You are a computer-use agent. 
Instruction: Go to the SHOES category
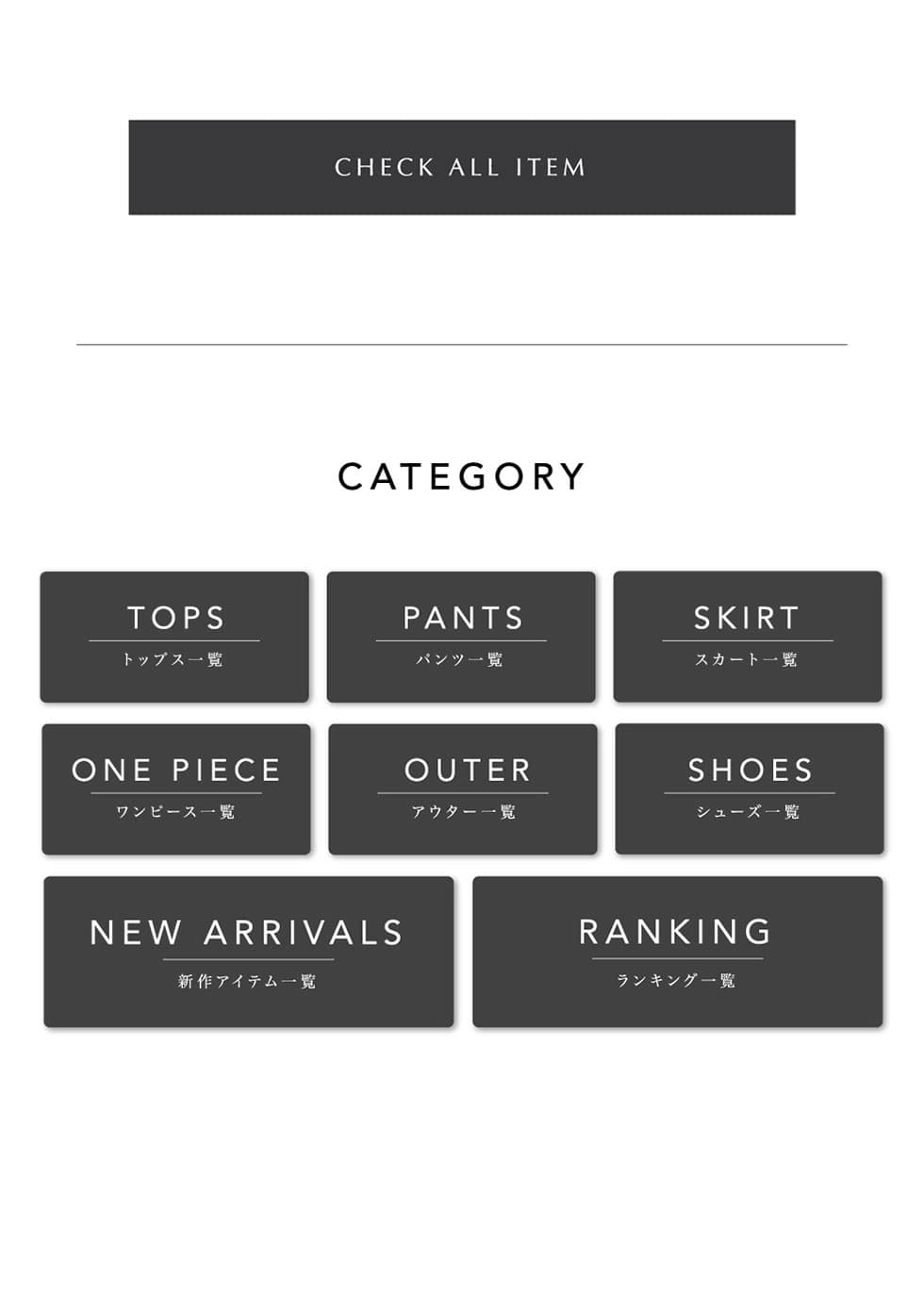[750, 789]
